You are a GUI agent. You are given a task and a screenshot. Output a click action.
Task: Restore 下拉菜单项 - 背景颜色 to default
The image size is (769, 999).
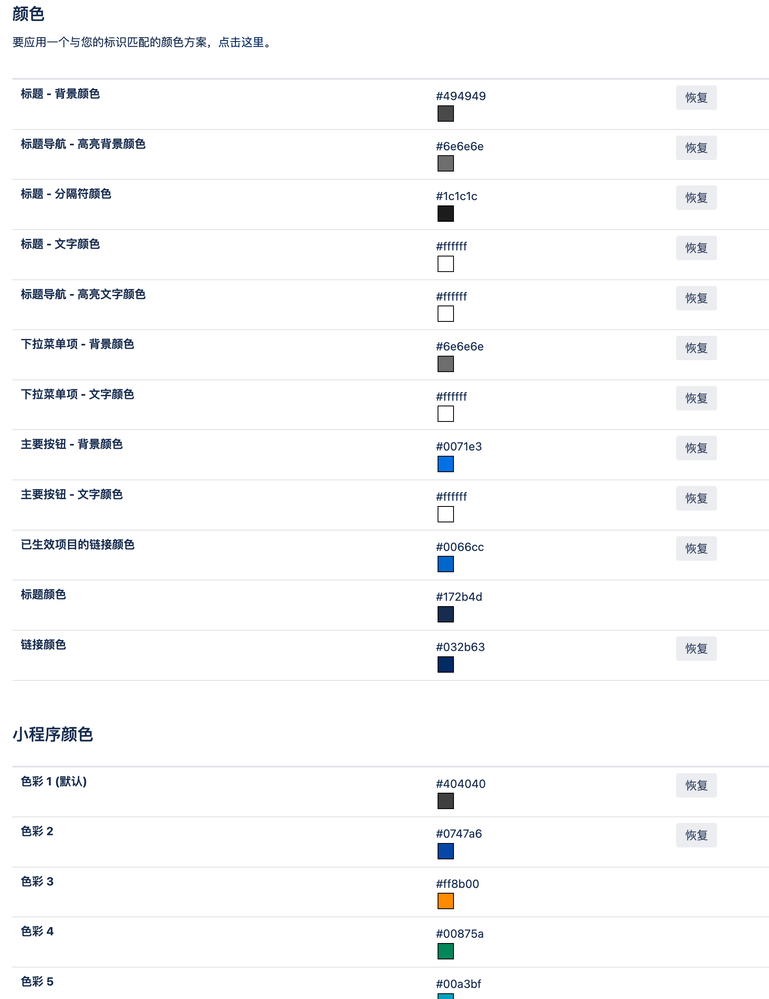[x=696, y=348]
